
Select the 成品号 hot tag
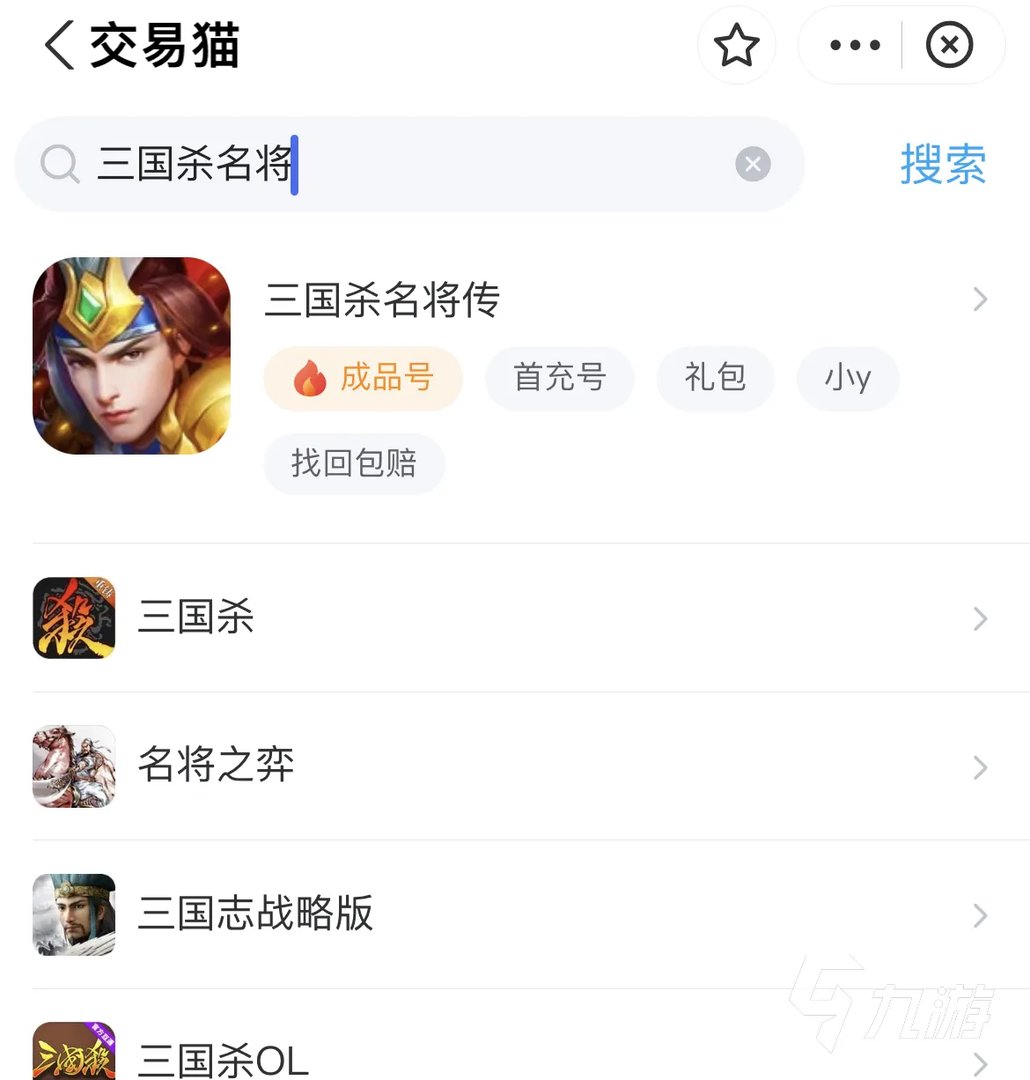tap(363, 378)
